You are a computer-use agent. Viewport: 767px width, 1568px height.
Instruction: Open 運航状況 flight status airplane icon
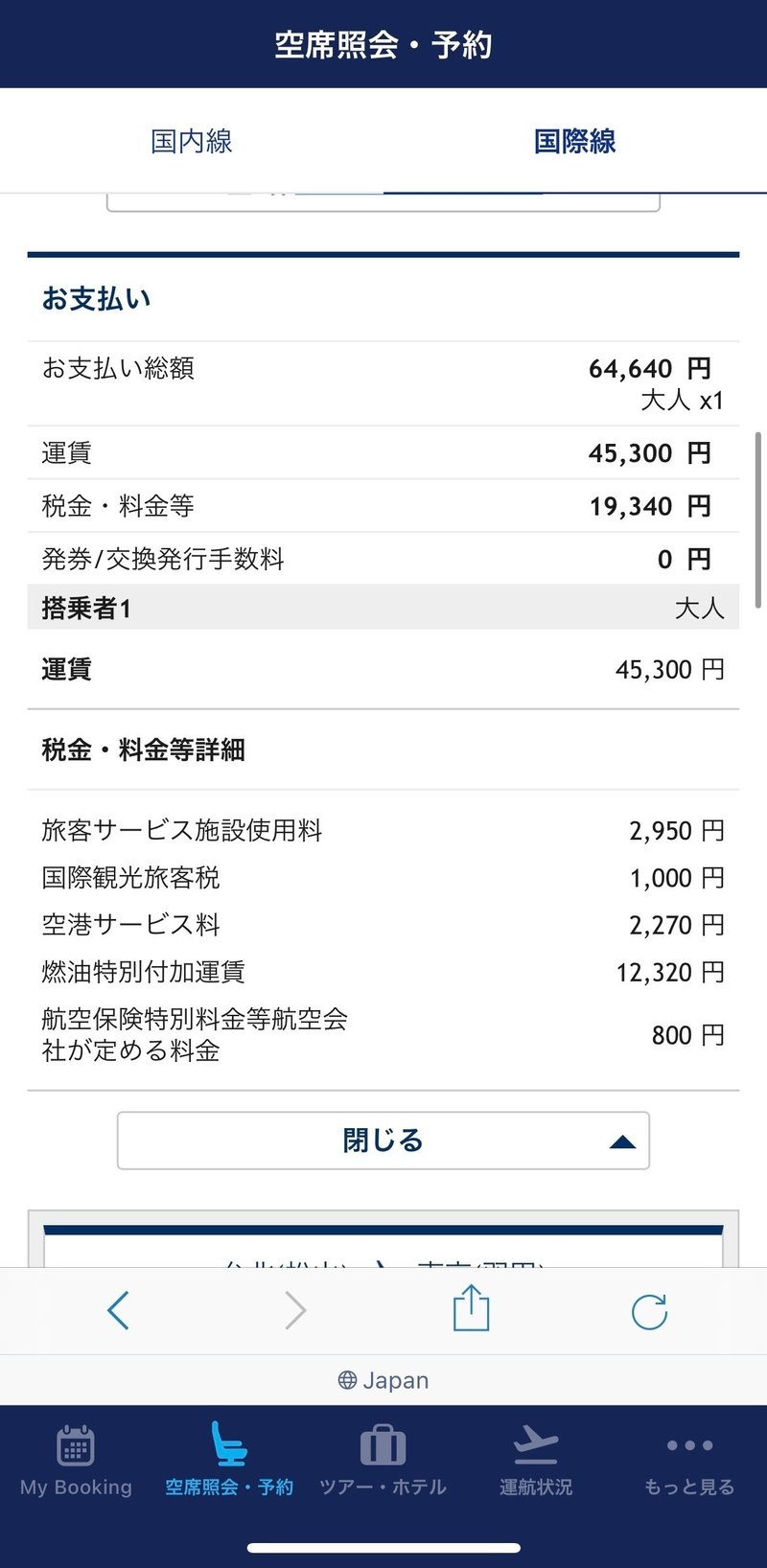pyautogui.click(x=536, y=1445)
